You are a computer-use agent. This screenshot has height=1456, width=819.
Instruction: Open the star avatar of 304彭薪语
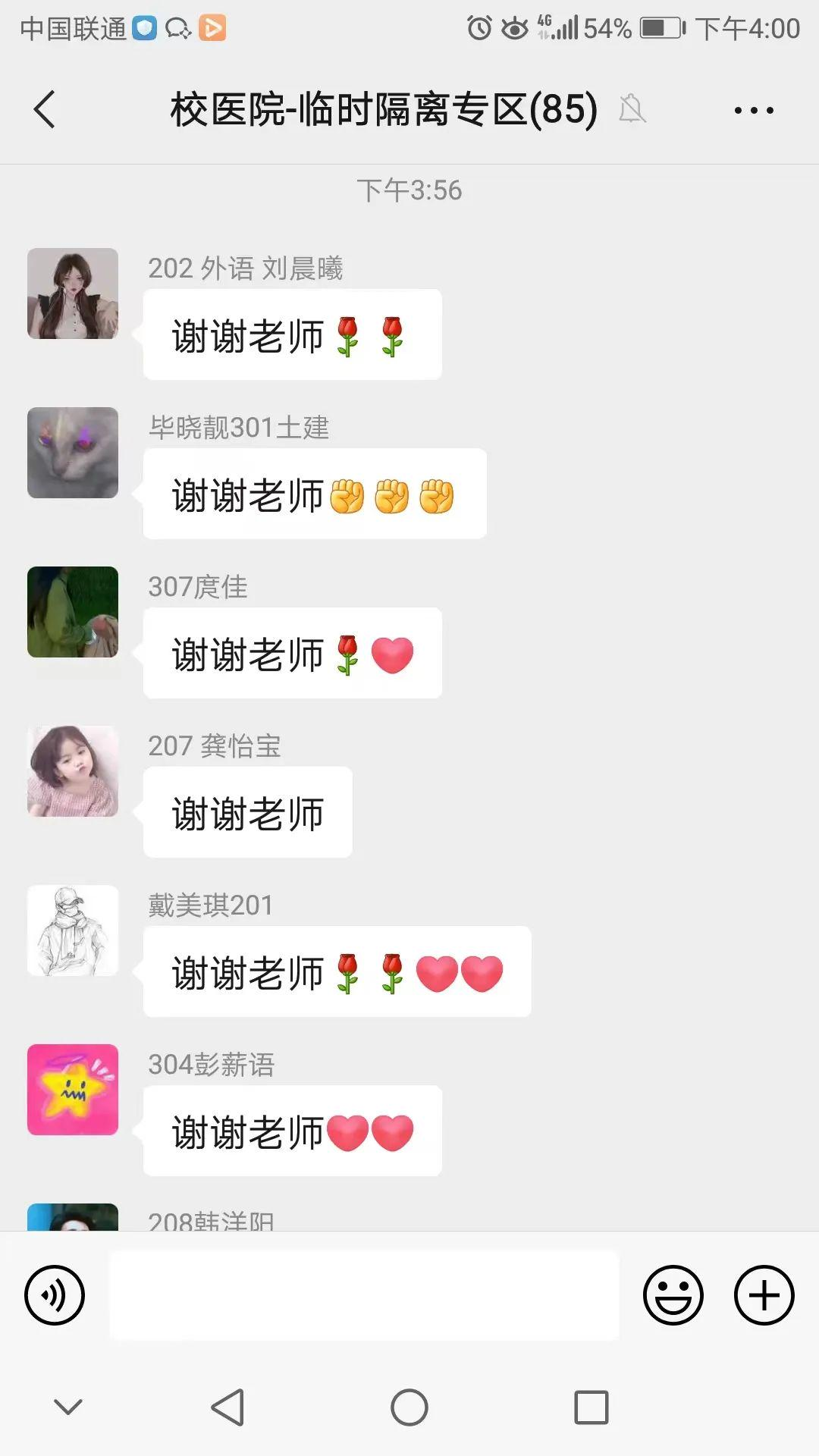73,1090
